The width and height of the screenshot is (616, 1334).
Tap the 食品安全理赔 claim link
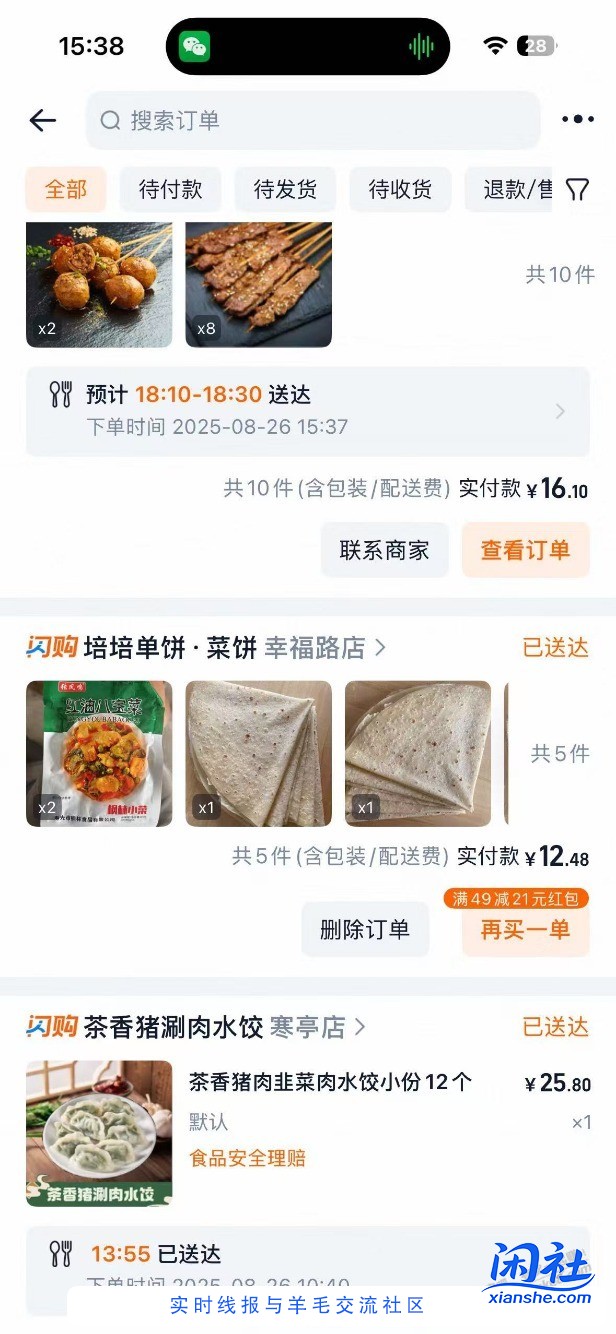click(247, 1158)
